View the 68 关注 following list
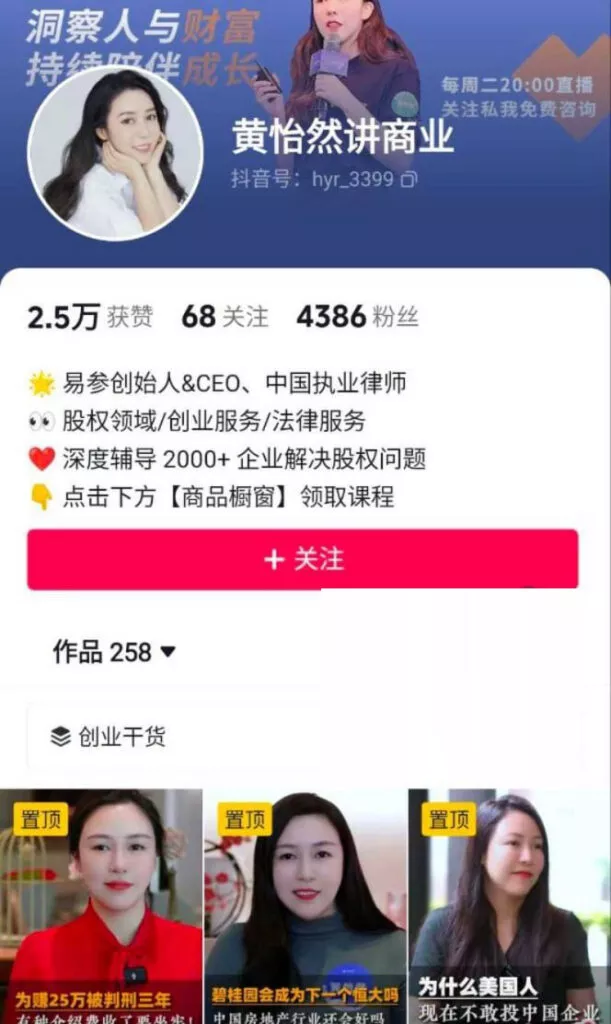 tap(224, 317)
